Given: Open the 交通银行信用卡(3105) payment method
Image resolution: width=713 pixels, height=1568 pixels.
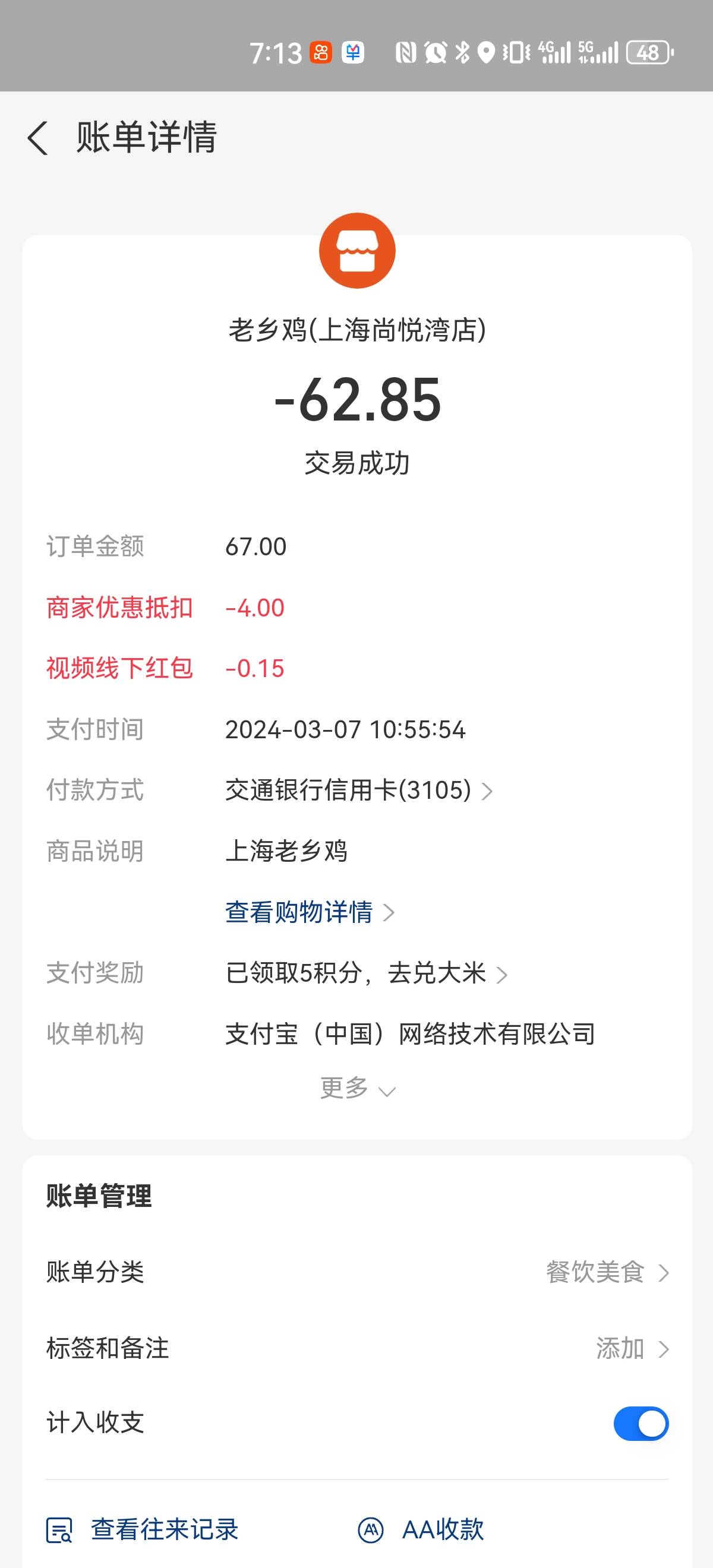Looking at the screenshot, I should click(359, 790).
